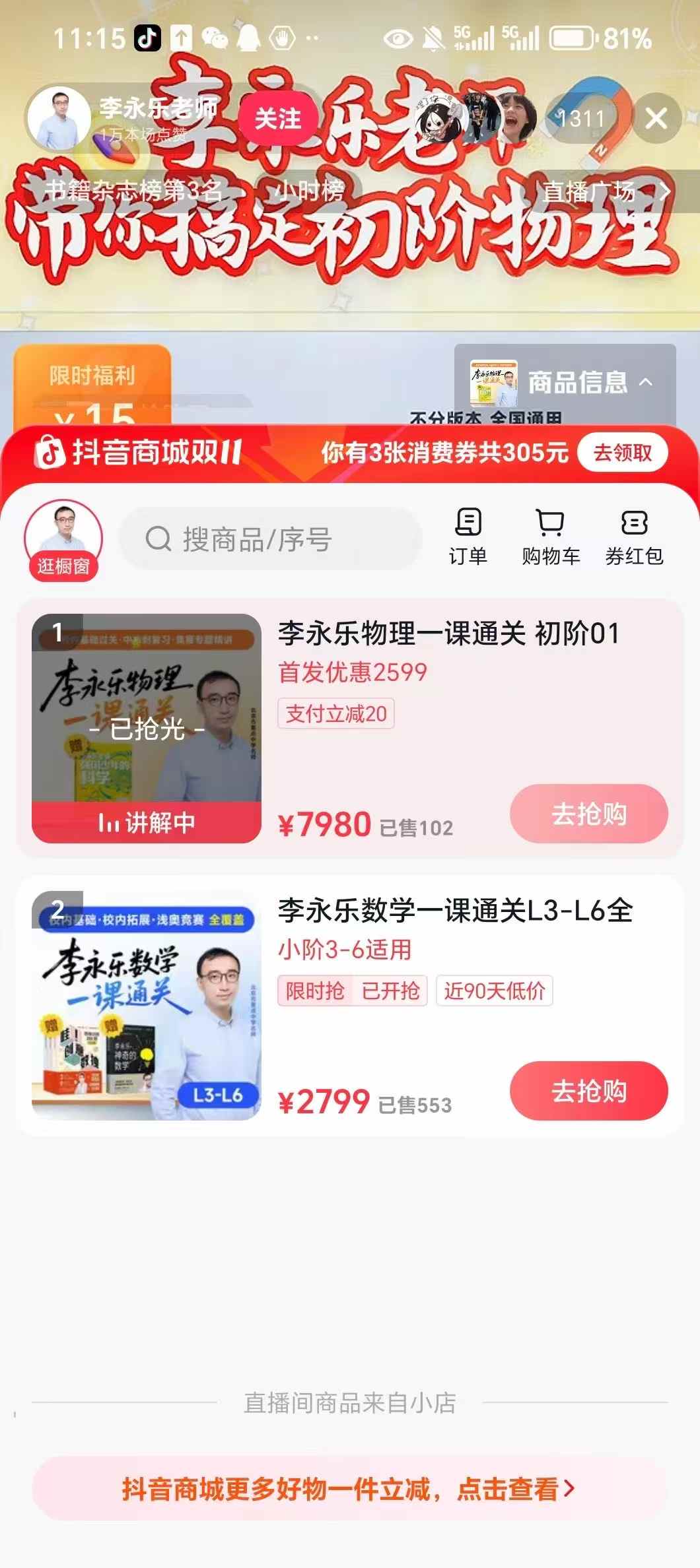Follow the streamer with 关注 button
Screen dimensions: 700x1568
point(278,119)
